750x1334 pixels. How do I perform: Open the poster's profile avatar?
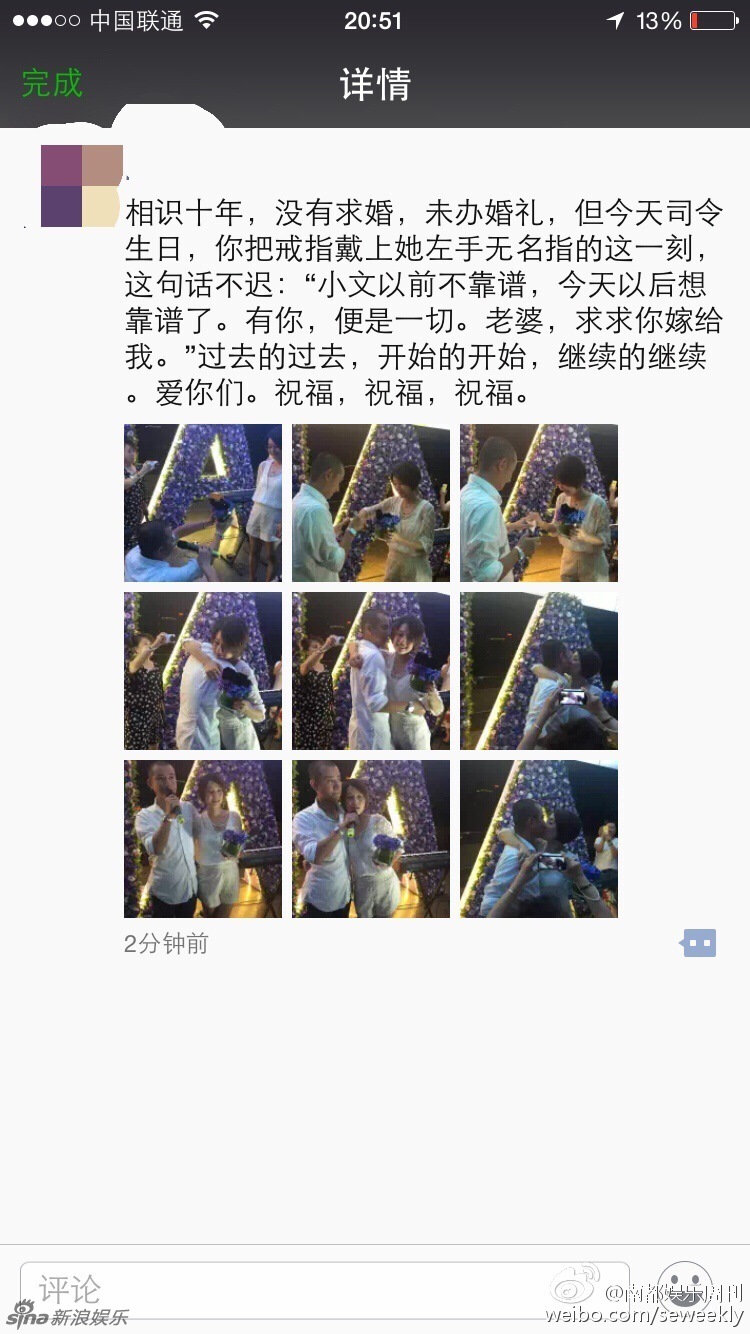[81, 186]
